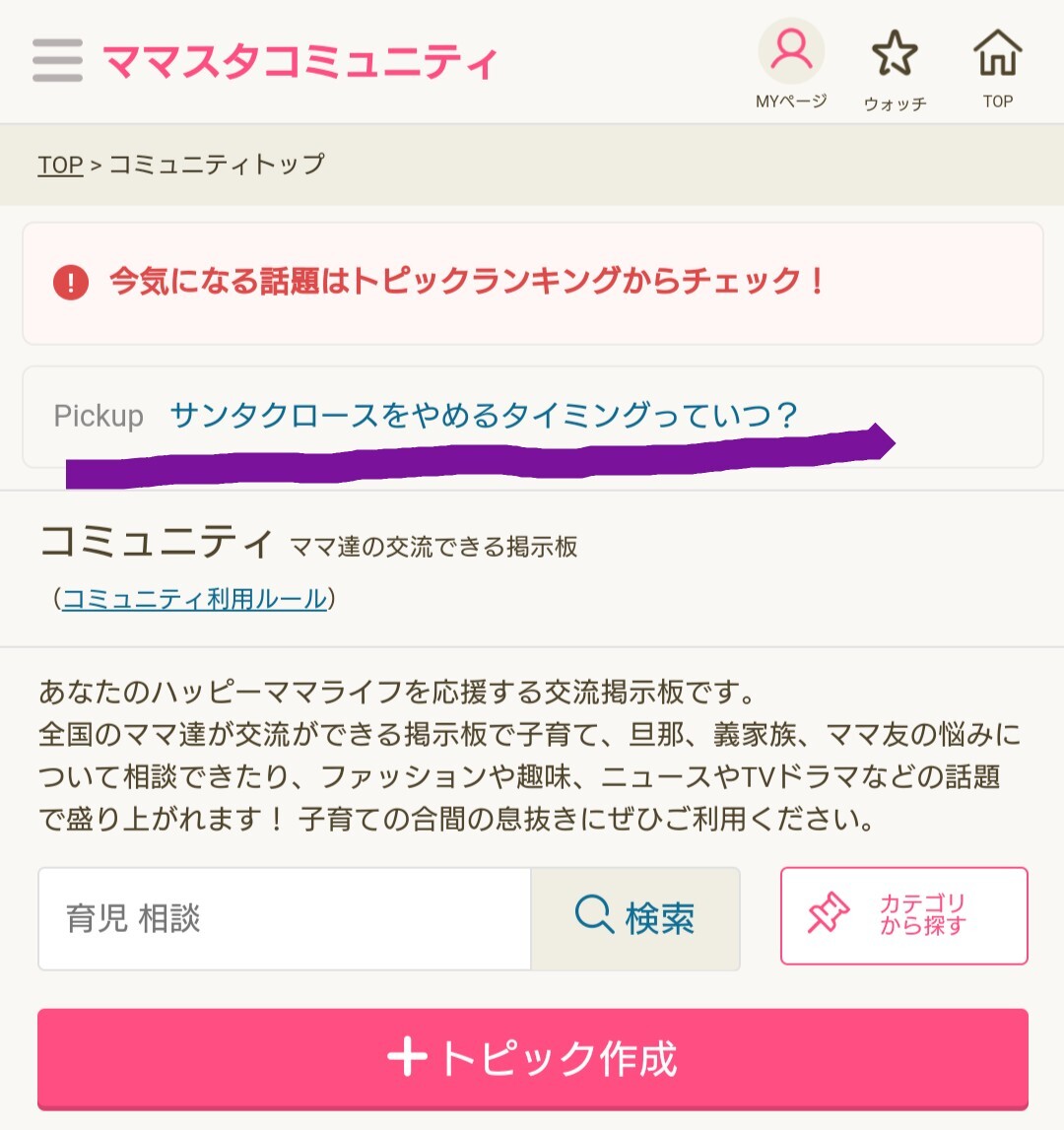Tap the 検索 search button

[635, 919]
